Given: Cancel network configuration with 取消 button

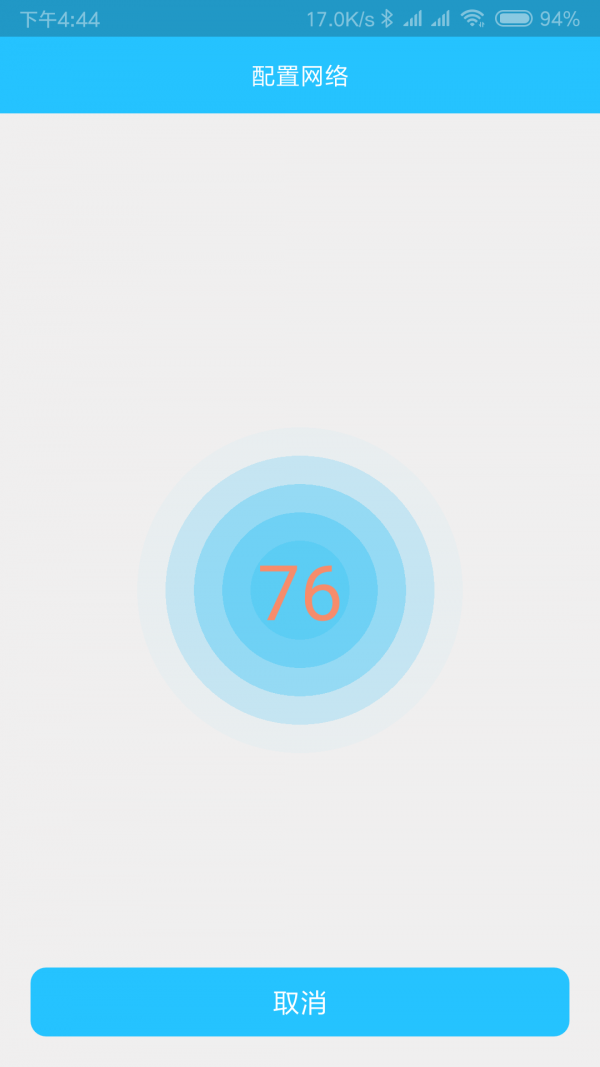Looking at the screenshot, I should 300,1002.
